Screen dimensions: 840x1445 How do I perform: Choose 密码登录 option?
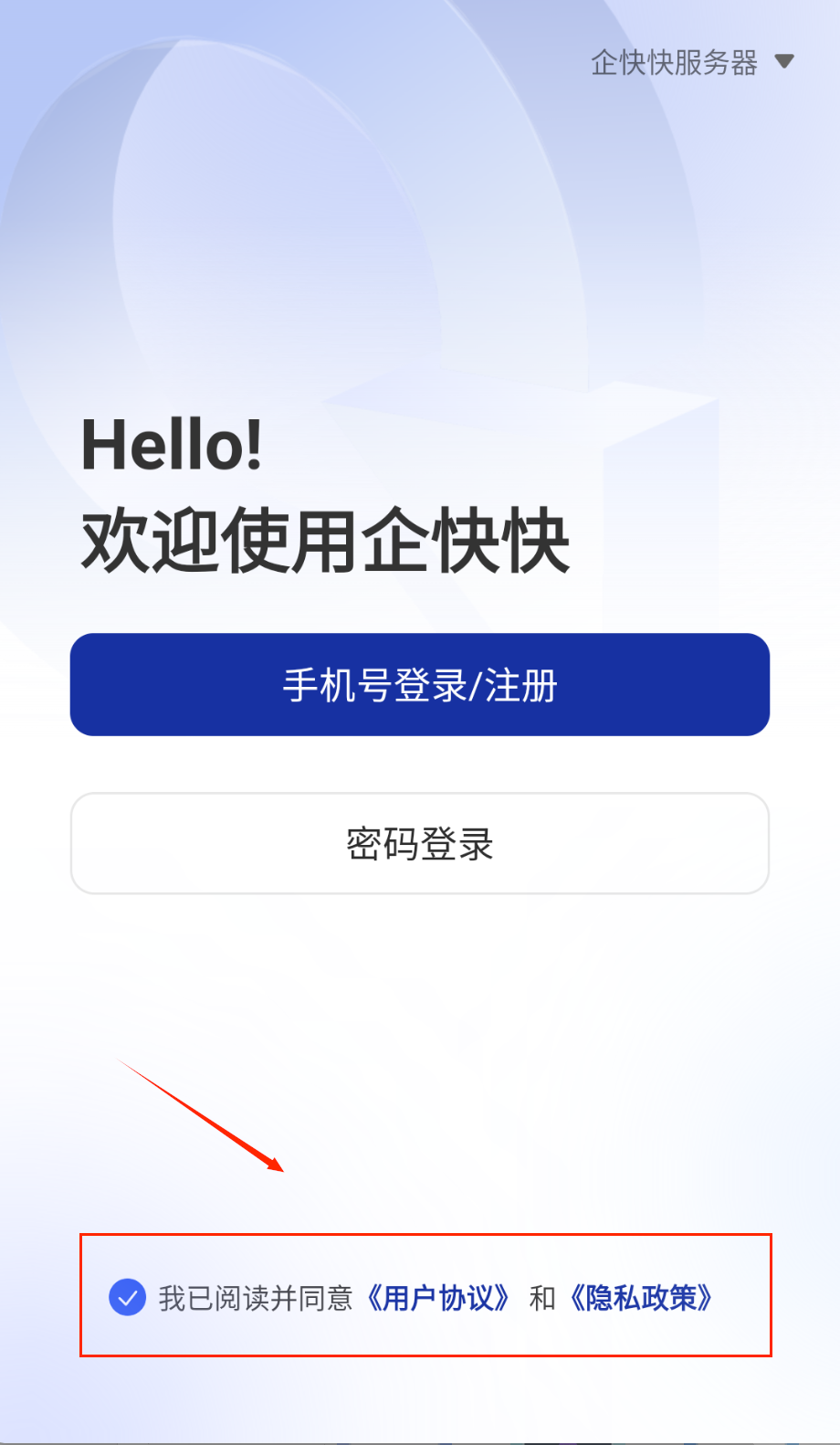(x=420, y=843)
